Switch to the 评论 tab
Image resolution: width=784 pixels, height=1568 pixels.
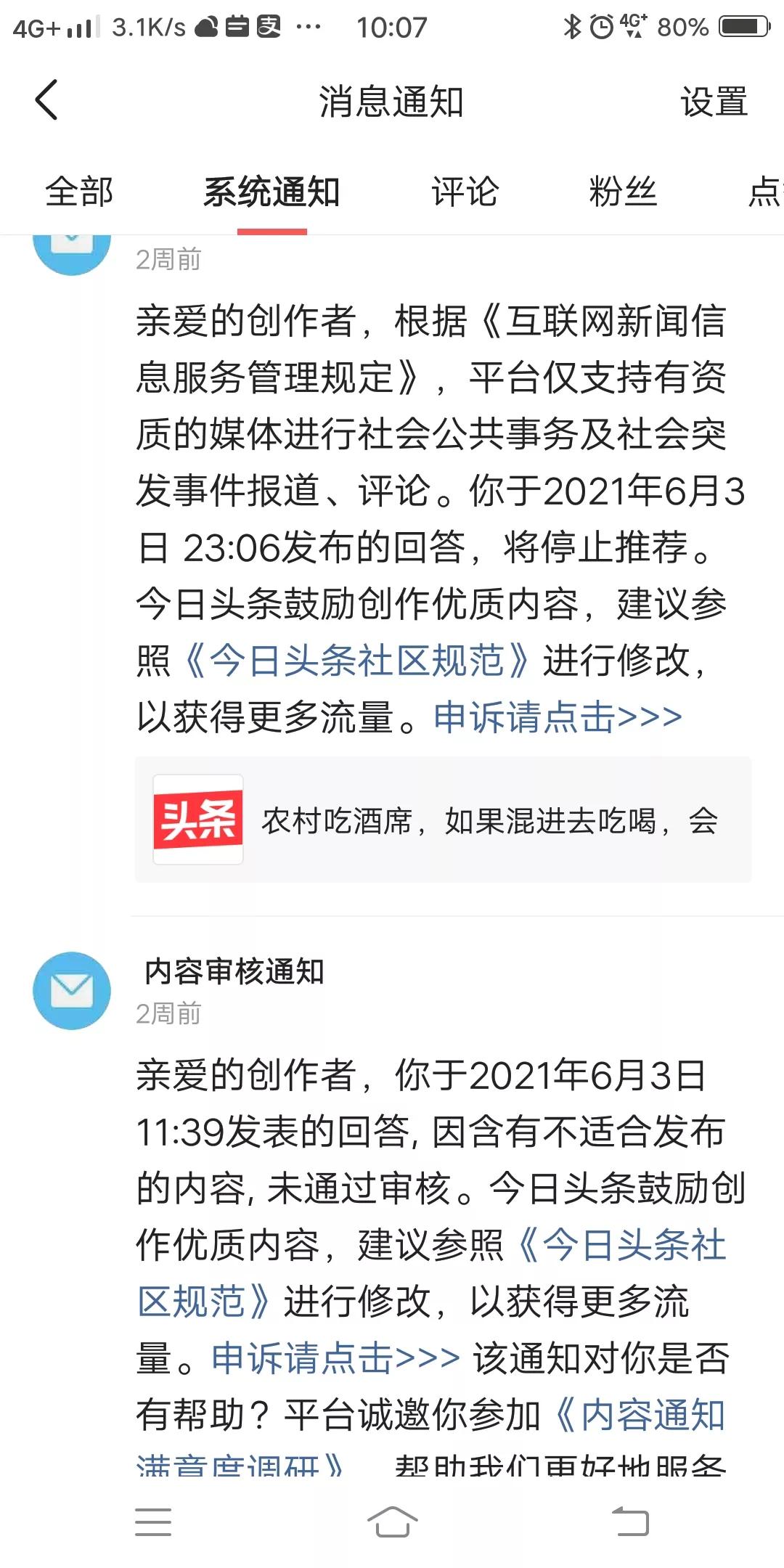[465, 191]
